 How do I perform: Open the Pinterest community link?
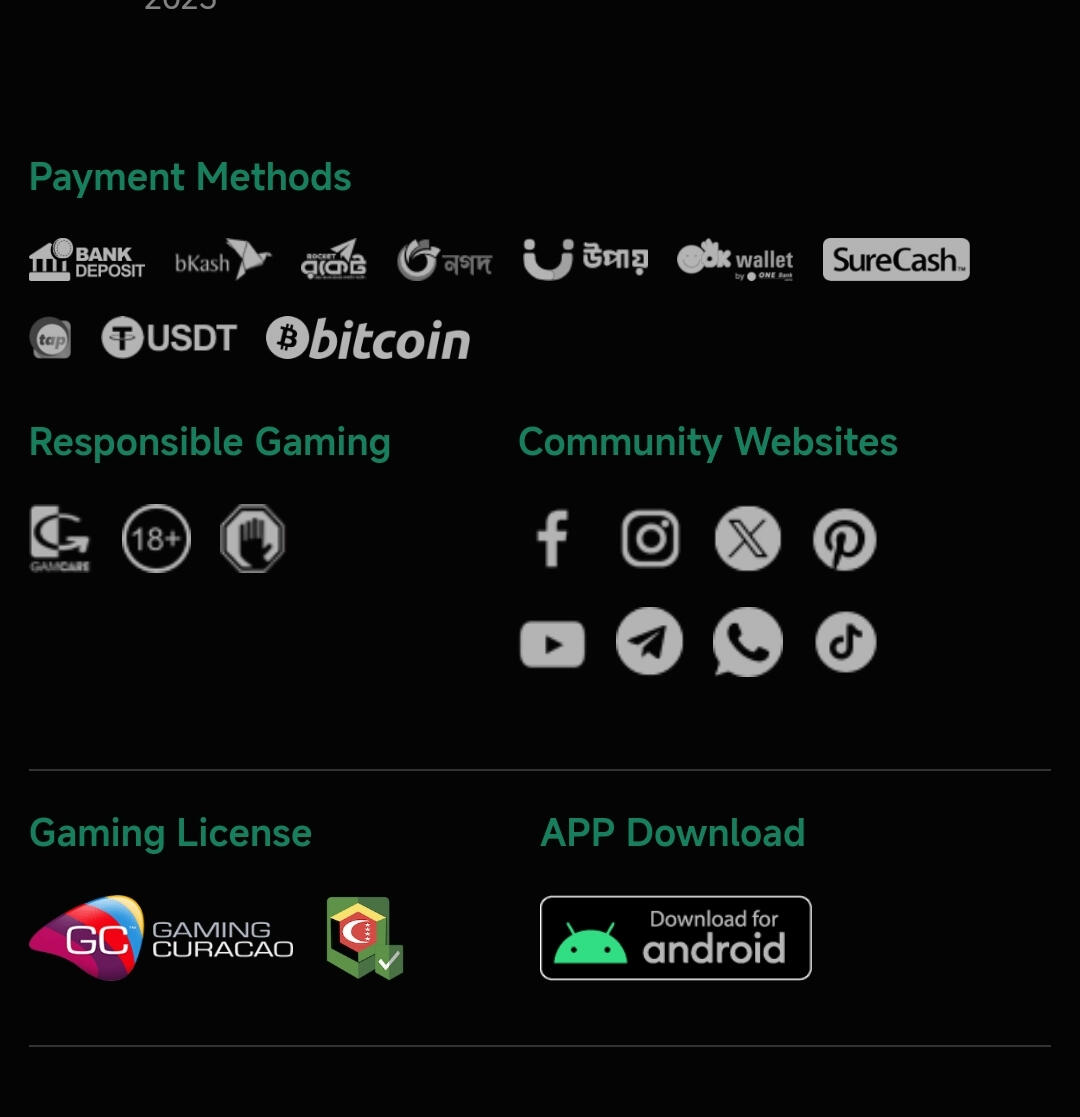(x=844, y=540)
